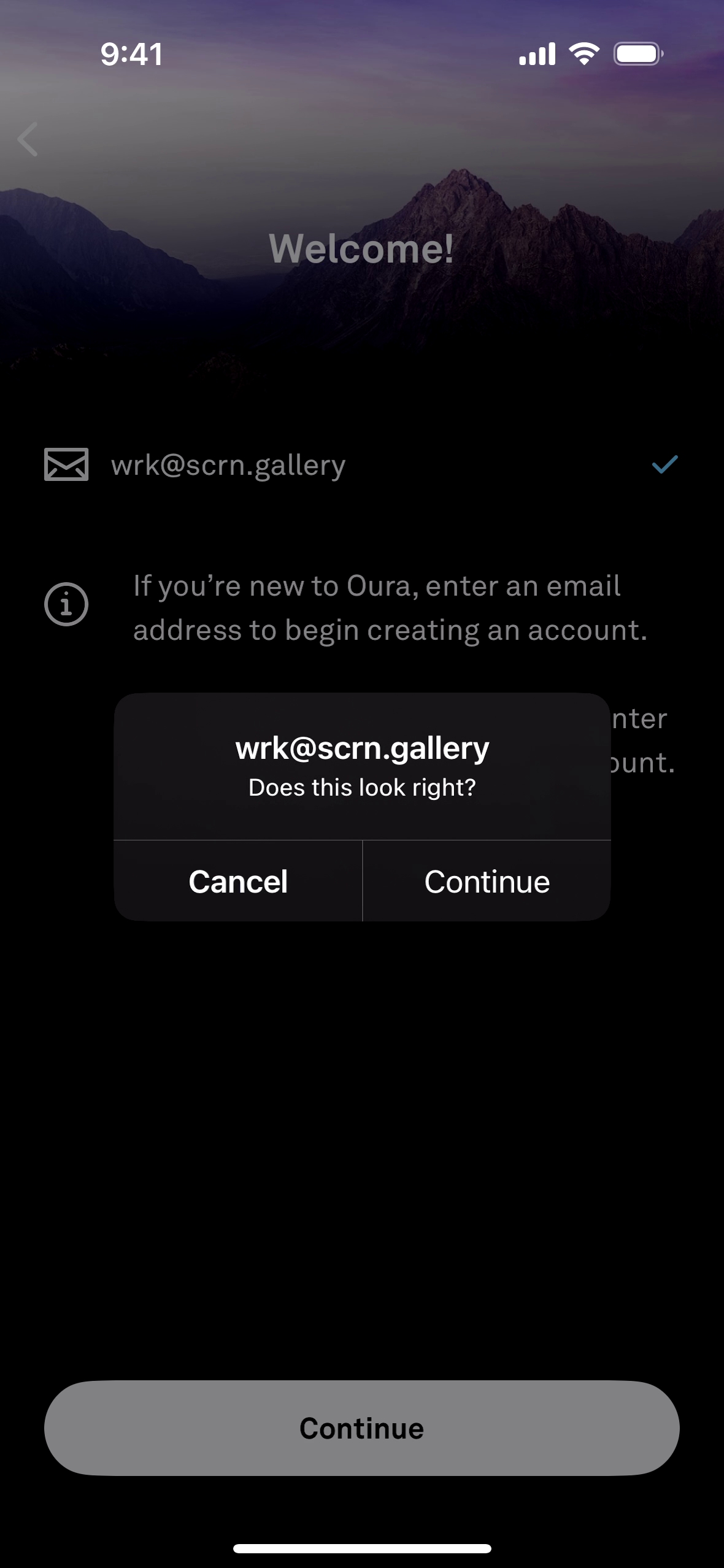724x1568 pixels.
Task: Cancel the email confirmation dialog
Action: [238, 882]
